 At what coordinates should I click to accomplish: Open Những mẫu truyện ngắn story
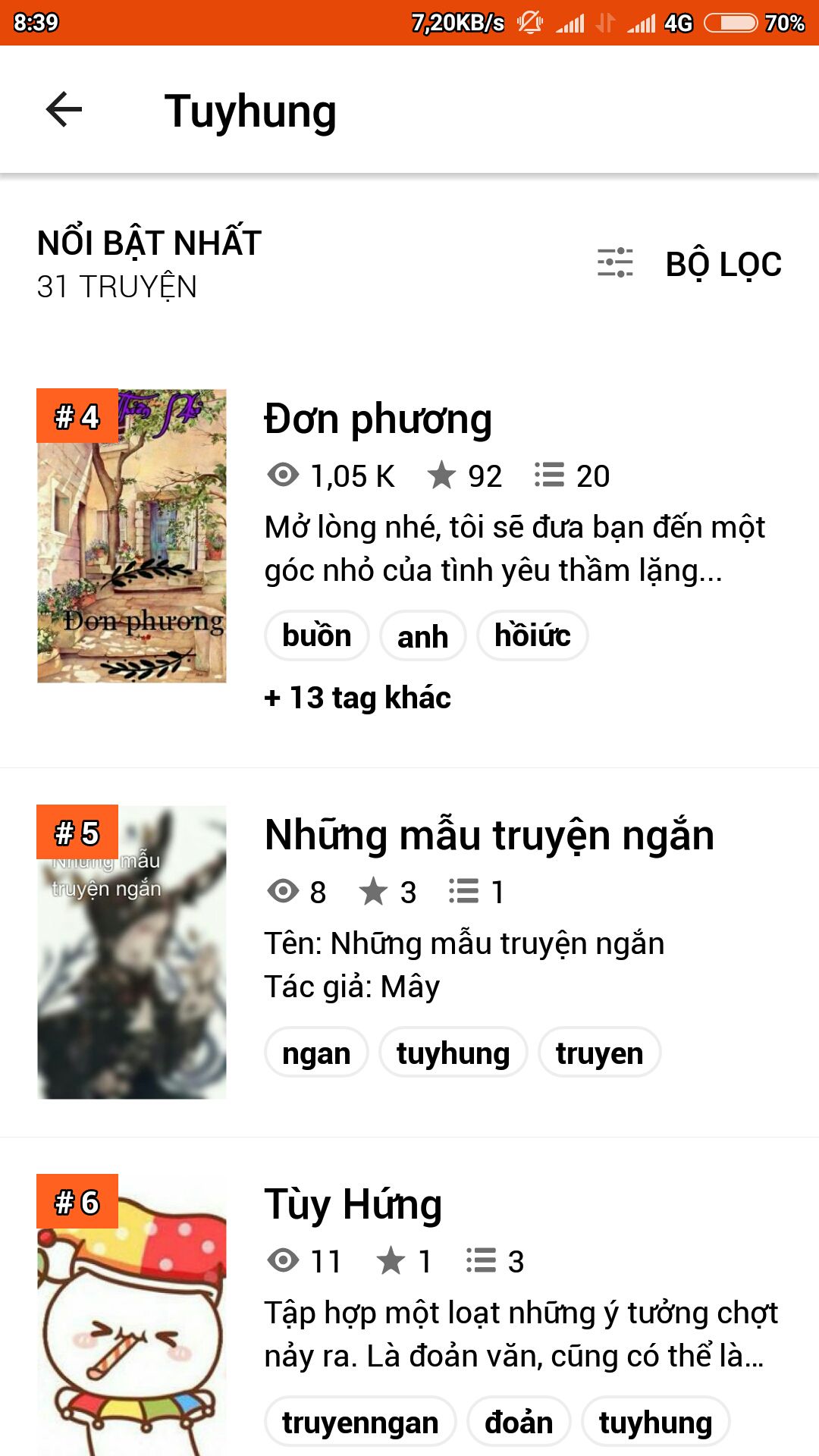(489, 835)
